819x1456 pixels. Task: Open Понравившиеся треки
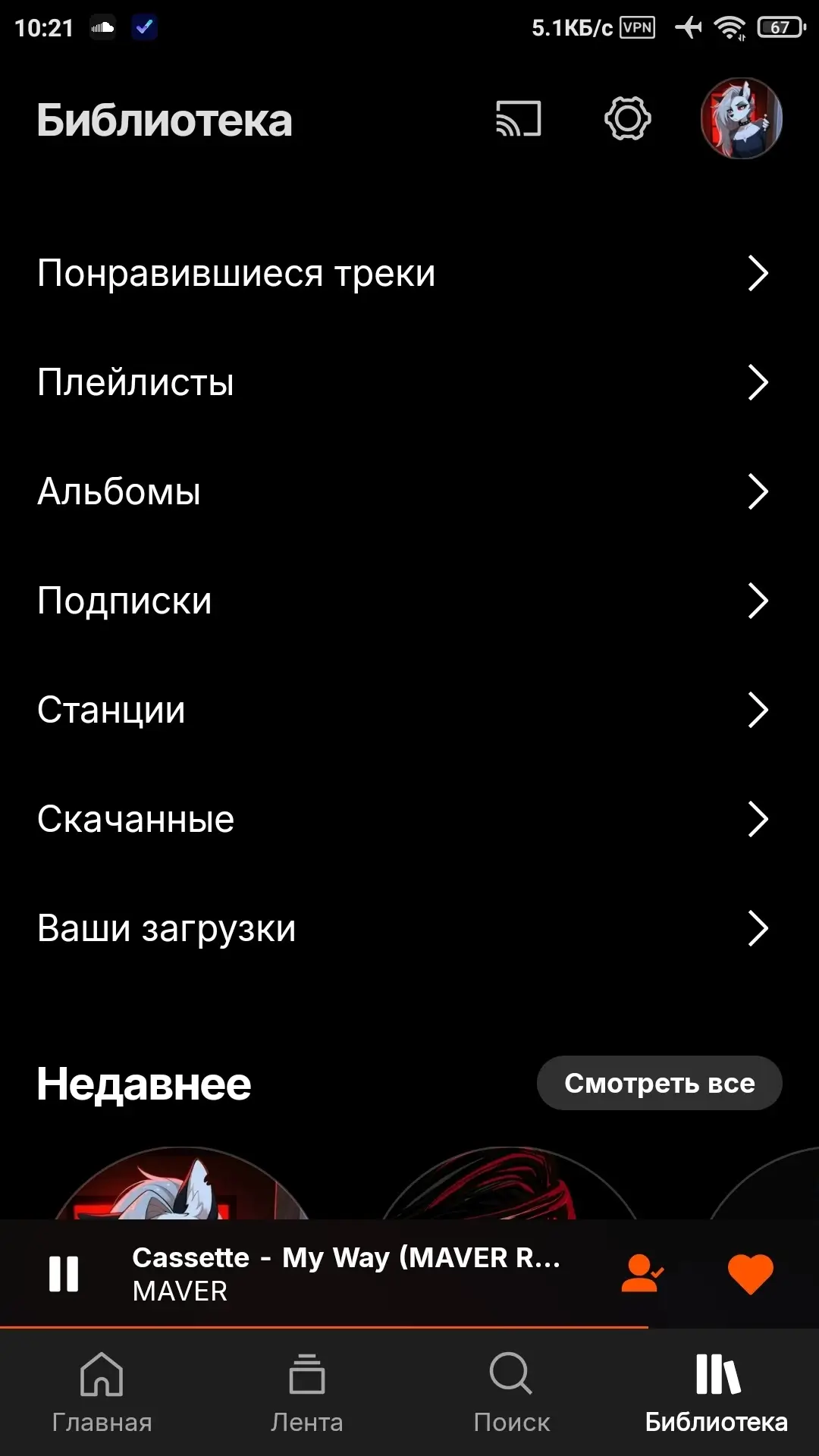(409, 273)
